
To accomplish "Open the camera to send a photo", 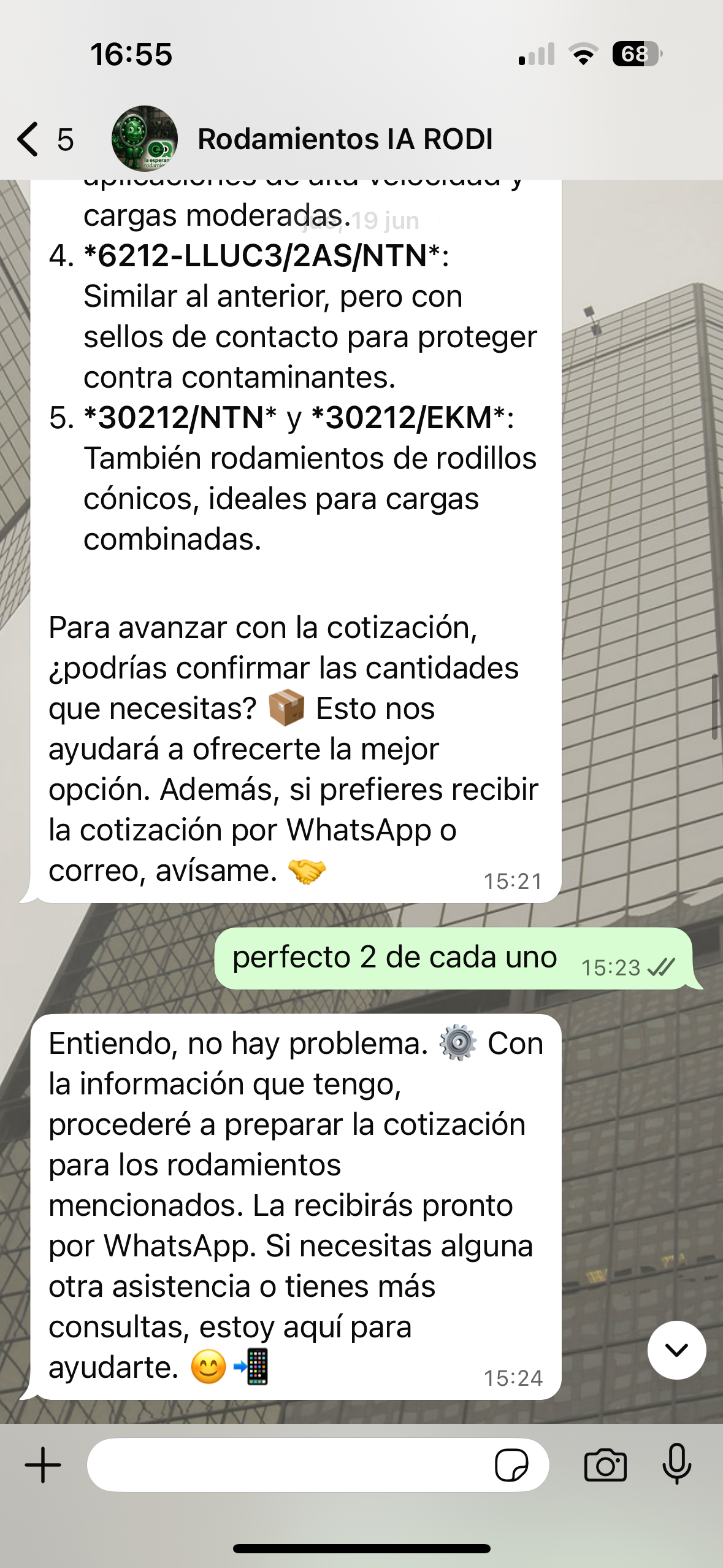I will pyautogui.click(x=605, y=1465).
